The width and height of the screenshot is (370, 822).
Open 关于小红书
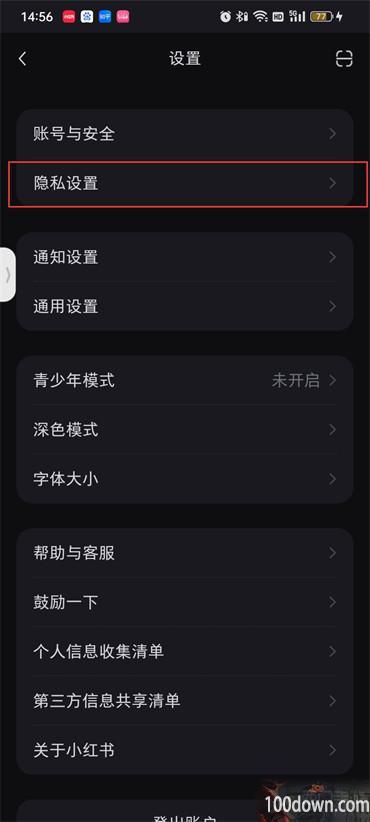point(184,750)
